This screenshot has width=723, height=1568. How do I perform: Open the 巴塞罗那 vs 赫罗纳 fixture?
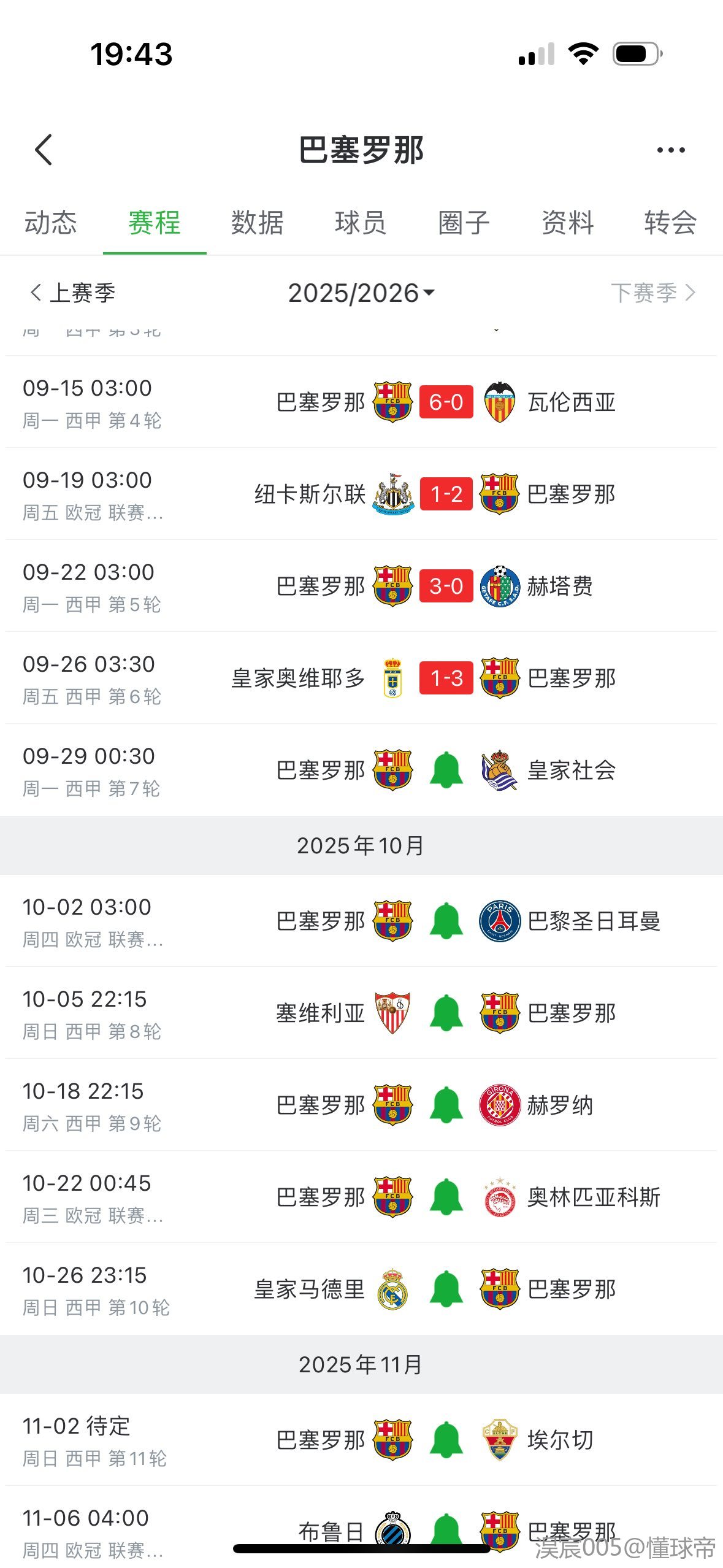[362, 1105]
